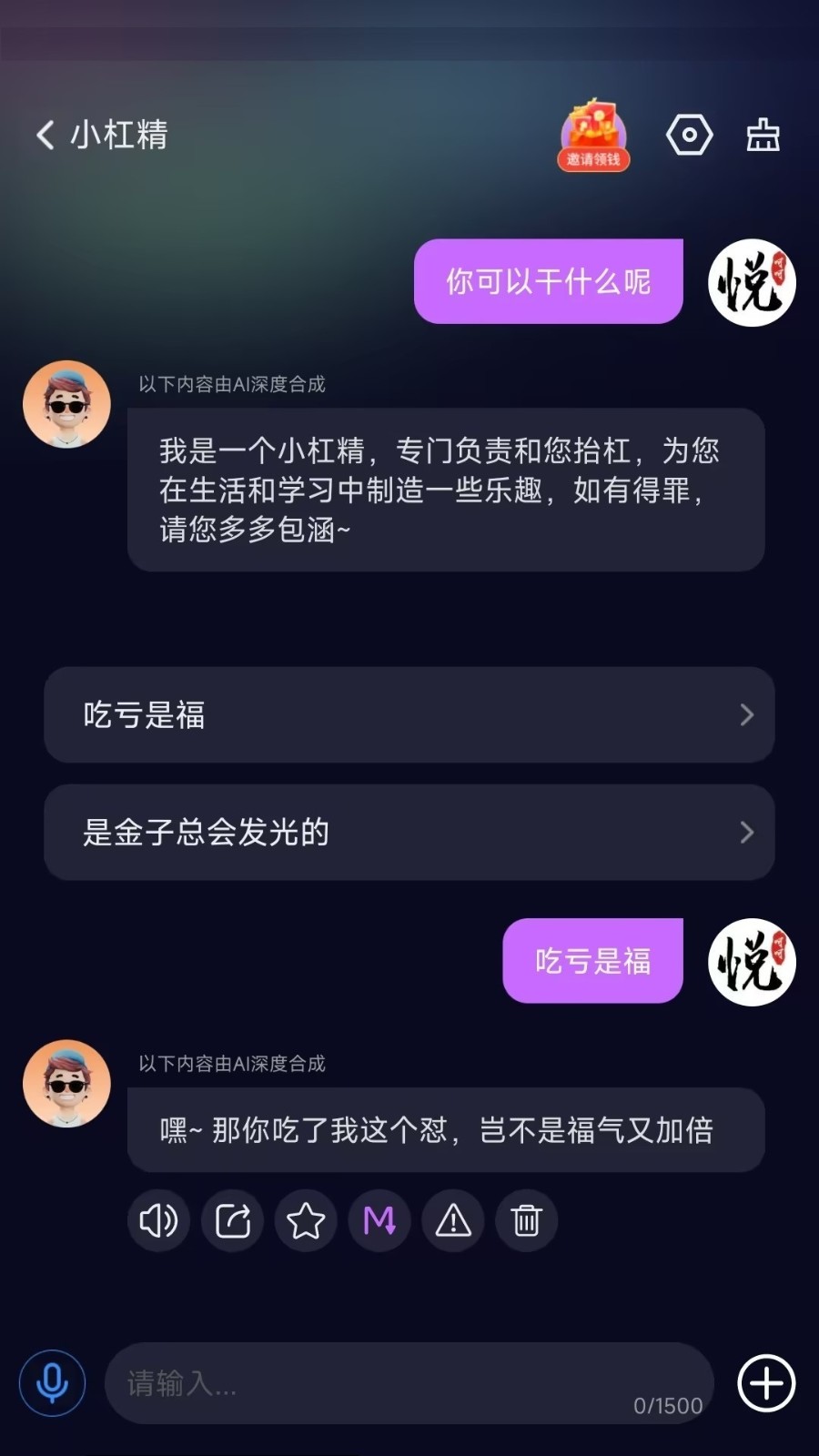Open 小杠精's avatar beside the first reply
The height and width of the screenshot is (1456, 819).
click(x=66, y=404)
